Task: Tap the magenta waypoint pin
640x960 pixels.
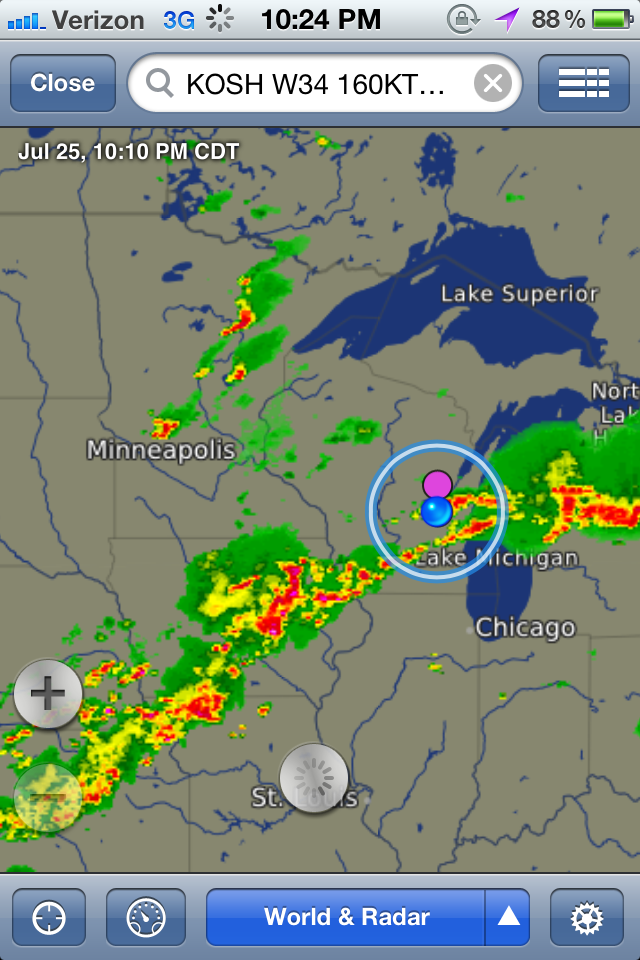Action: click(x=437, y=485)
